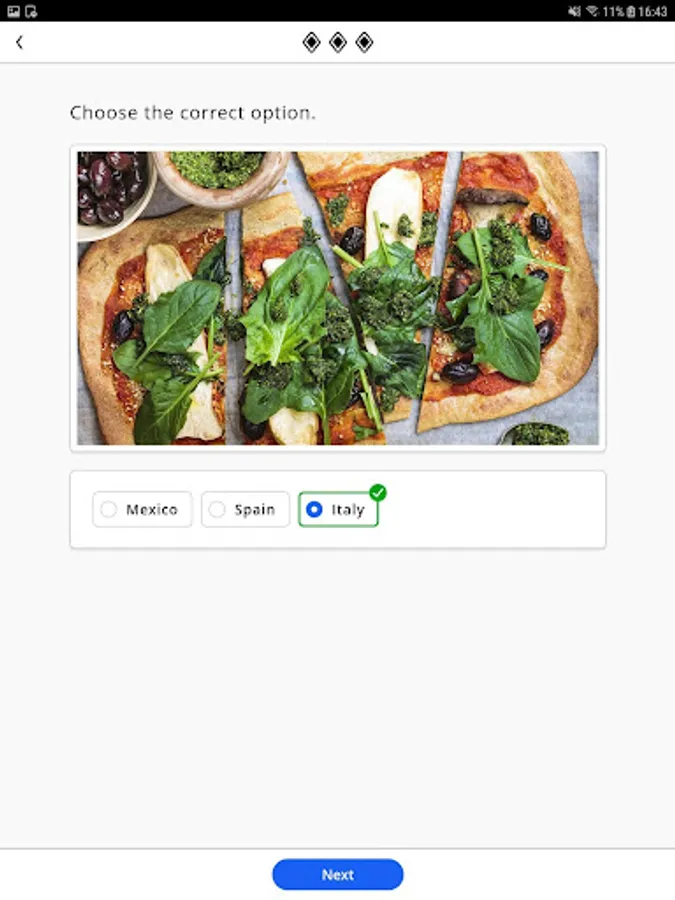Image resolution: width=675 pixels, height=900 pixels.
Task: Pick the Italy radio option
Action: [x=337, y=509]
